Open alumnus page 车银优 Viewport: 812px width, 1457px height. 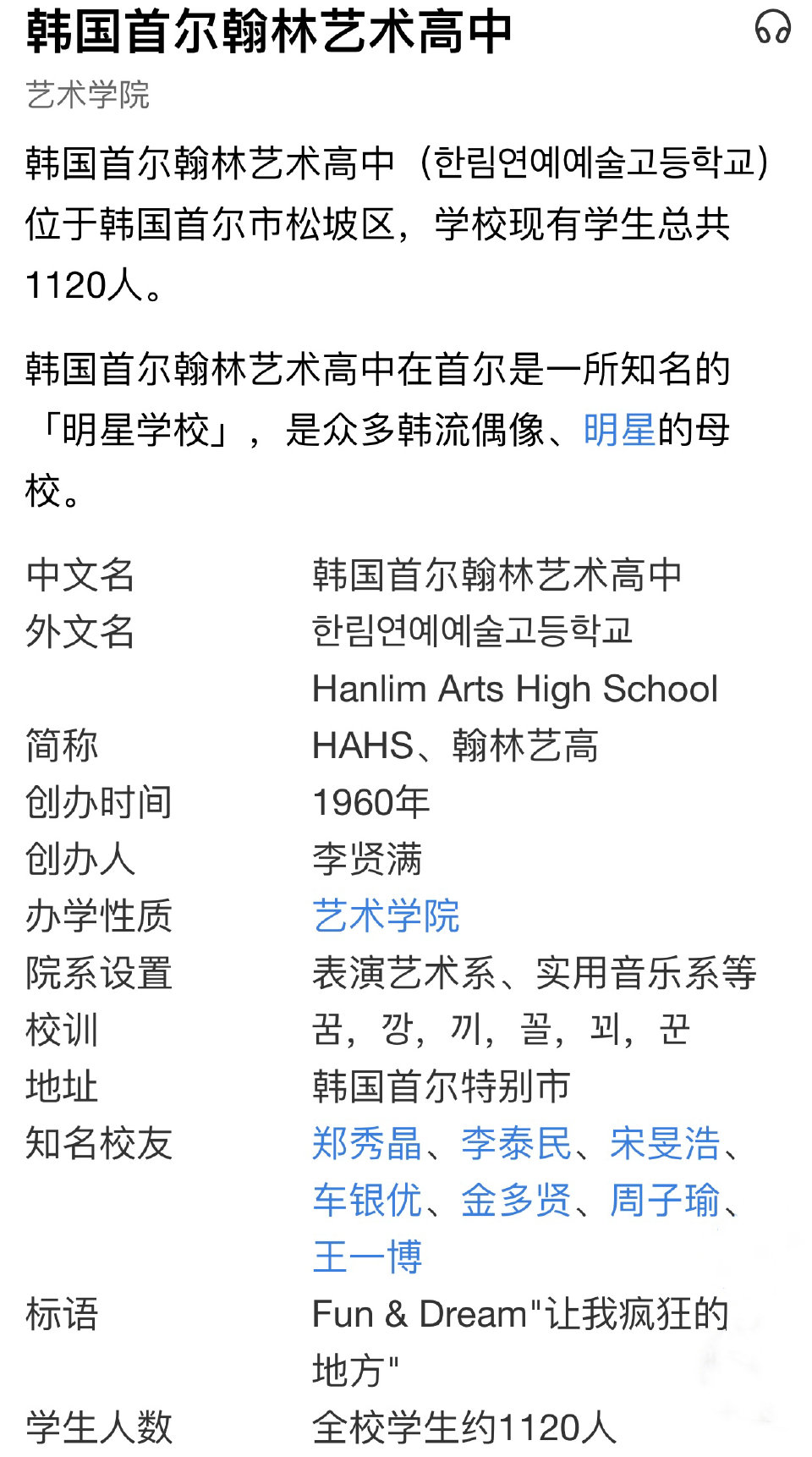point(365,1201)
